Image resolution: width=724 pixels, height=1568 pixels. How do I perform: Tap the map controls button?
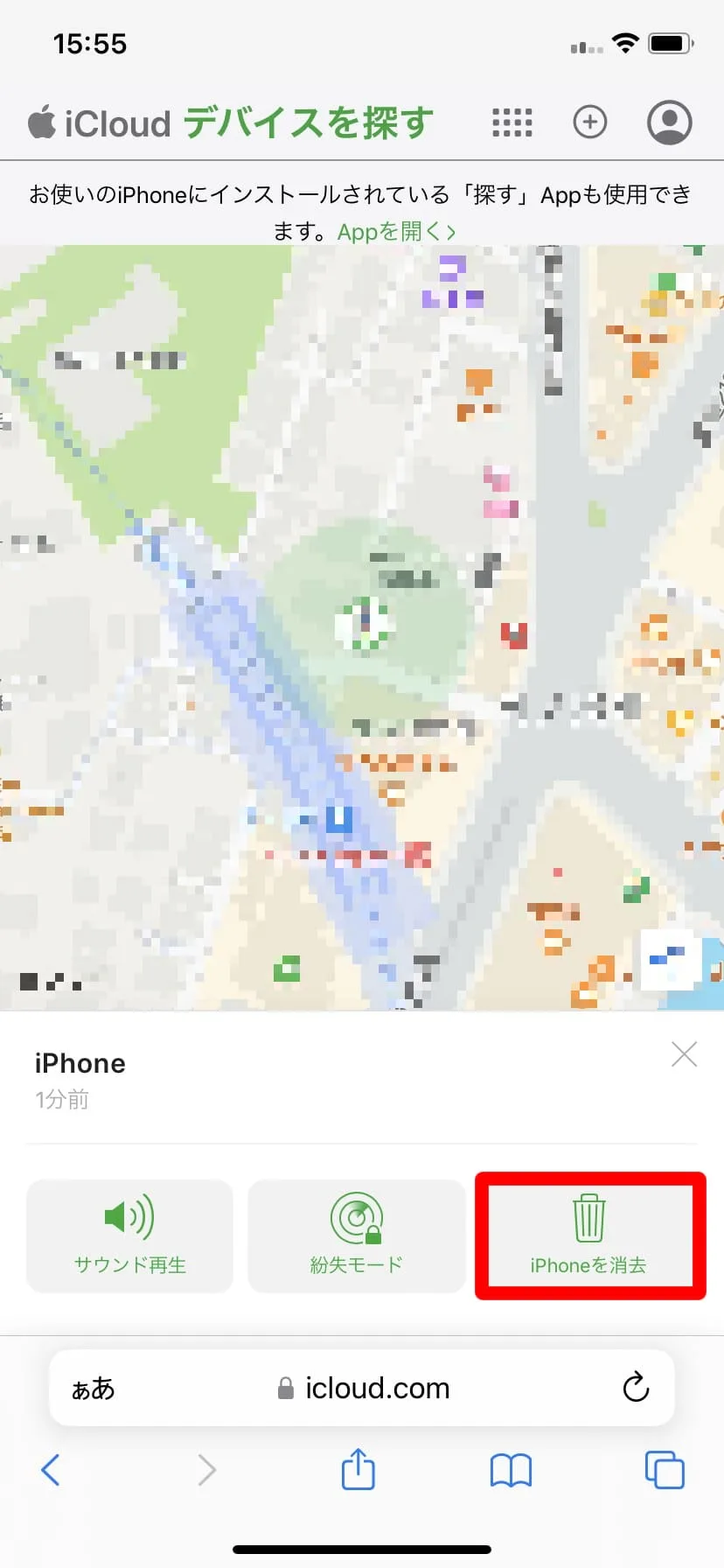[671, 959]
